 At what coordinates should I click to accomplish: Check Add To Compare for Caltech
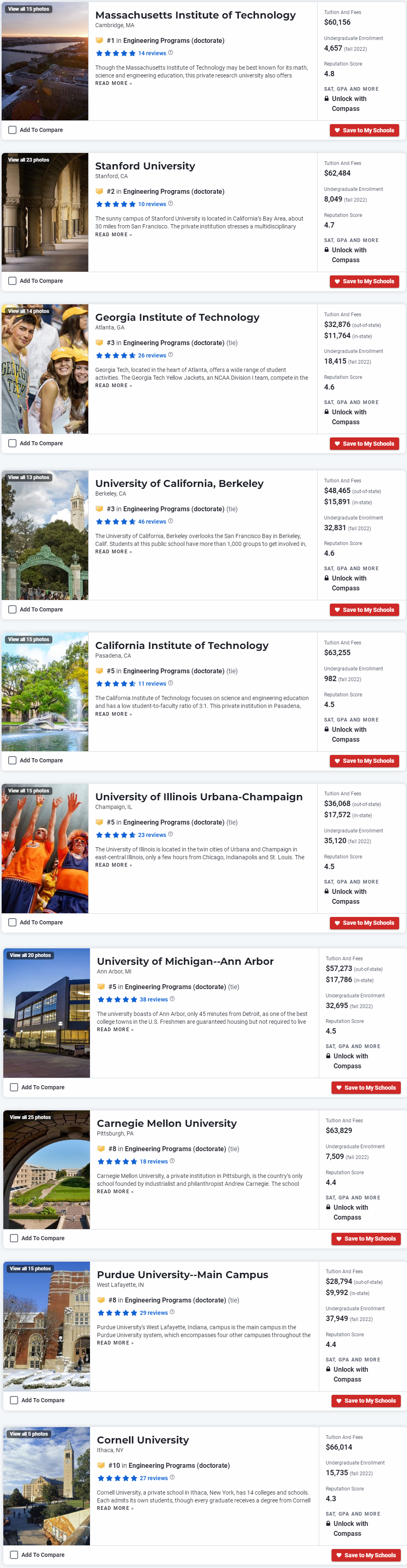pyautogui.click(x=13, y=760)
